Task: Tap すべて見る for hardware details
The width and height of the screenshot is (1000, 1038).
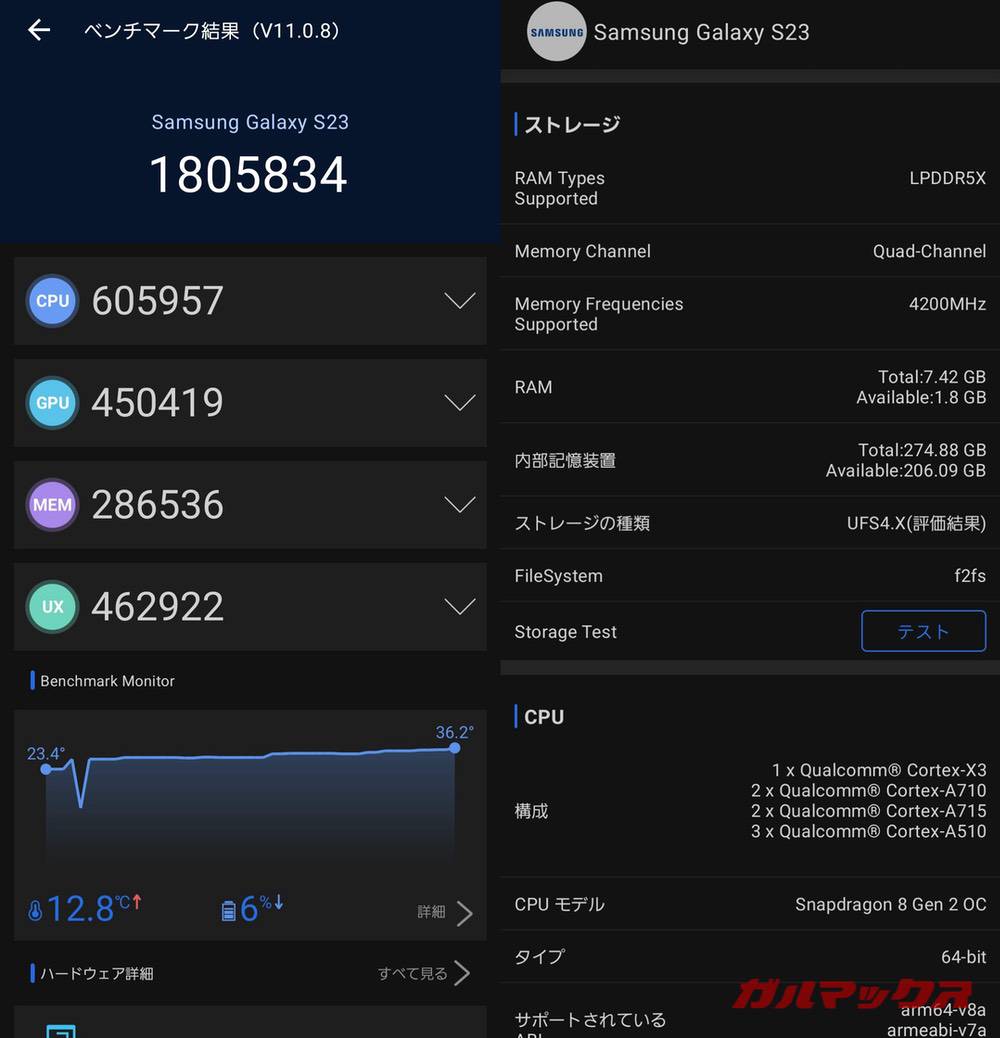Action: [424, 973]
